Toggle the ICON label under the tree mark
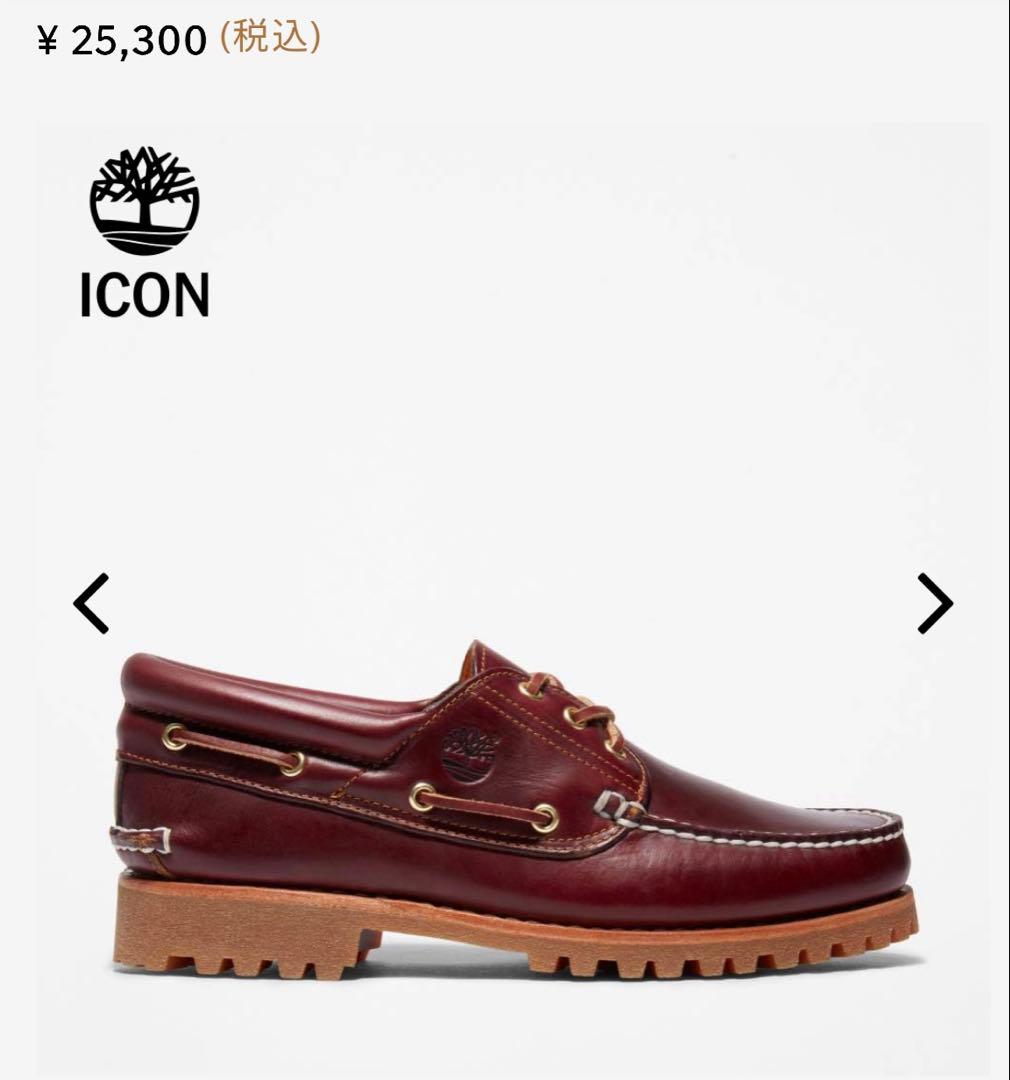1010x1080 pixels. [143, 293]
